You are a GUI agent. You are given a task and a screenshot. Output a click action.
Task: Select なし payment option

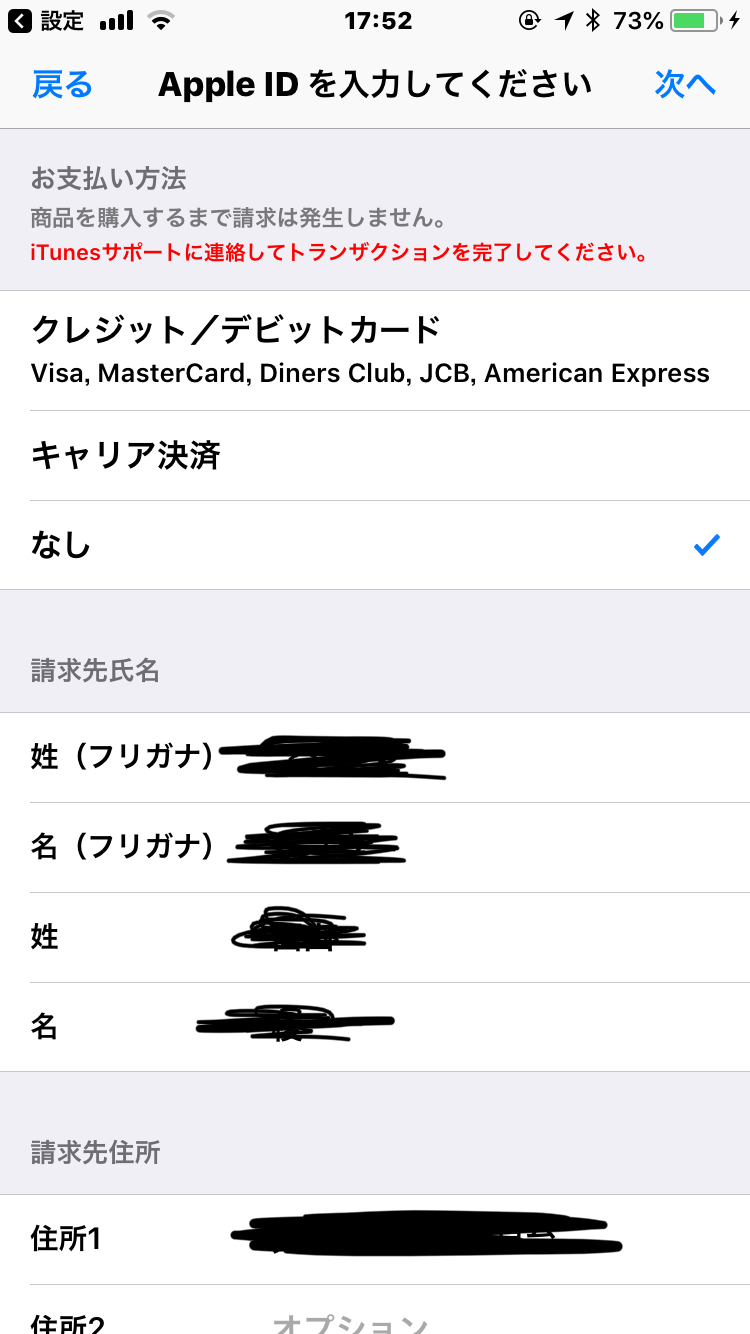375,546
